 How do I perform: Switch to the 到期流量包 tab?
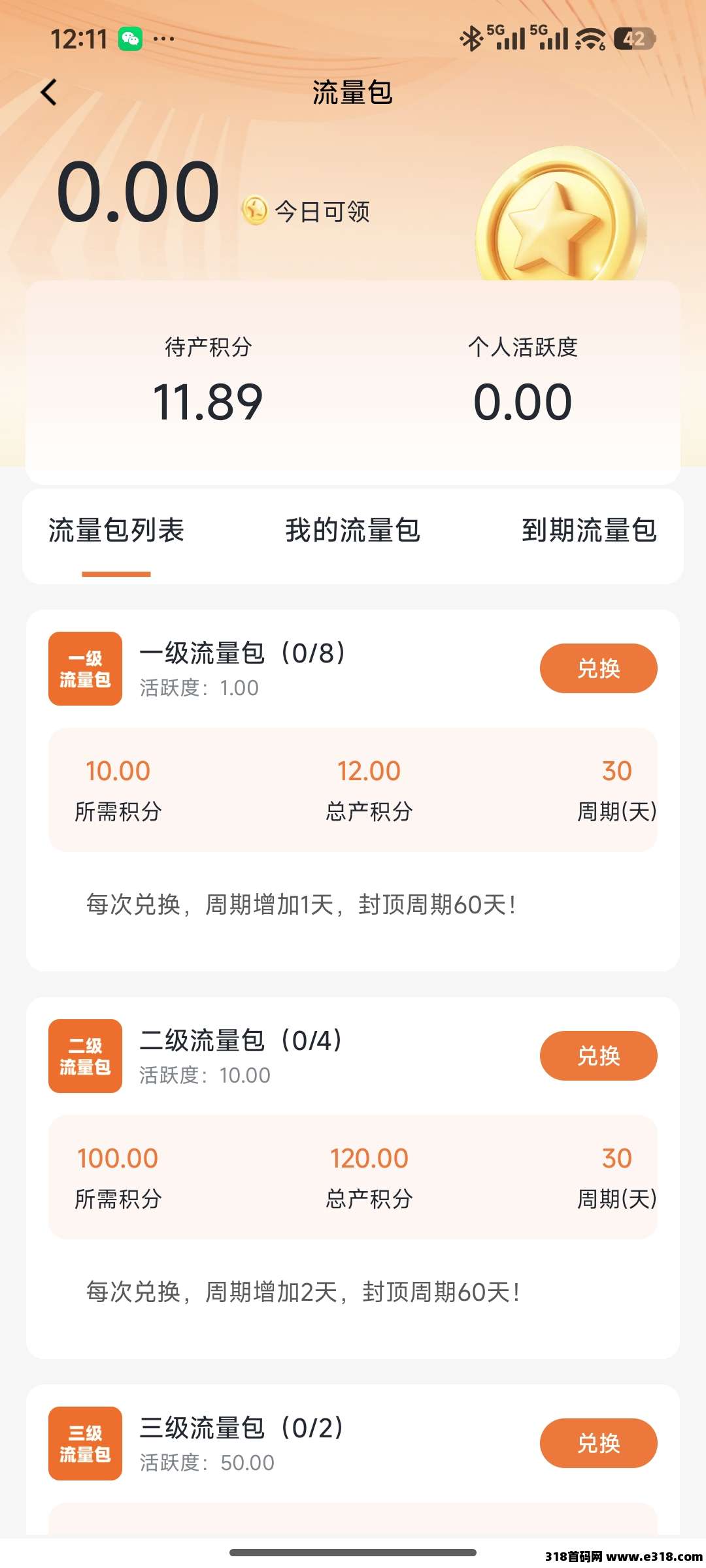590,531
